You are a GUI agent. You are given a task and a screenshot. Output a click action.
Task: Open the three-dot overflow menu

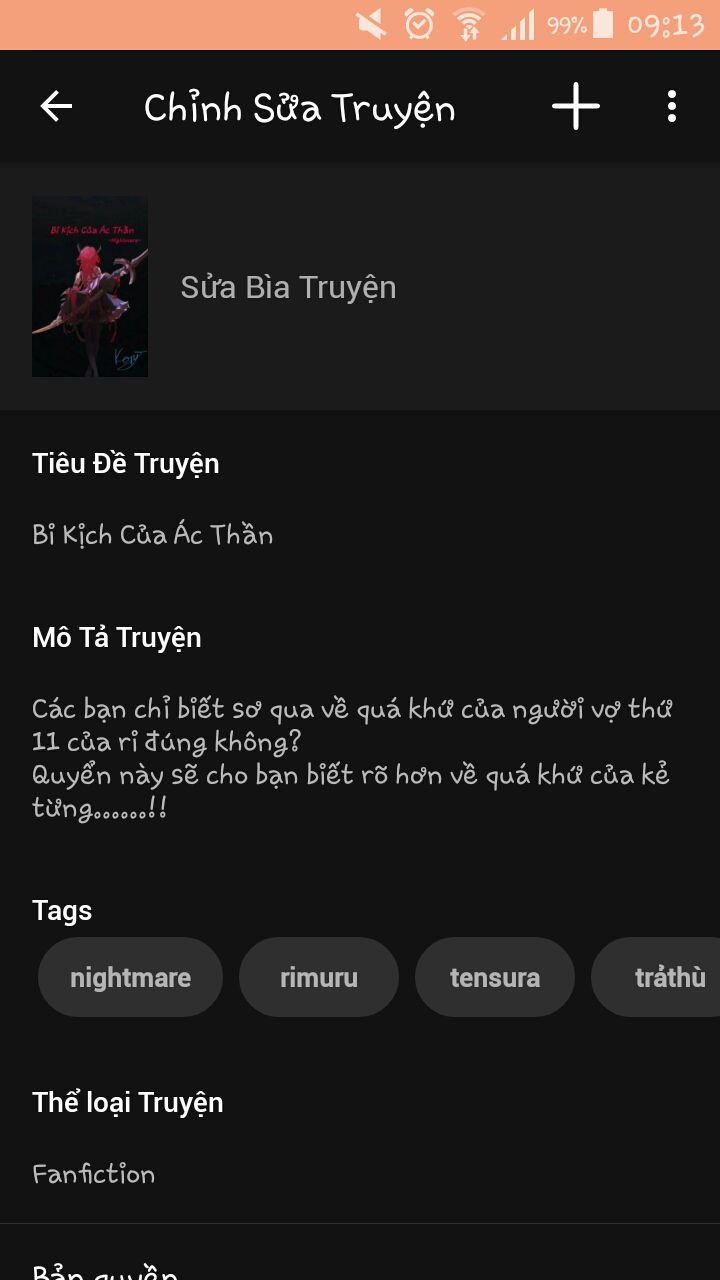pyautogui.click(x=672, y=106)
